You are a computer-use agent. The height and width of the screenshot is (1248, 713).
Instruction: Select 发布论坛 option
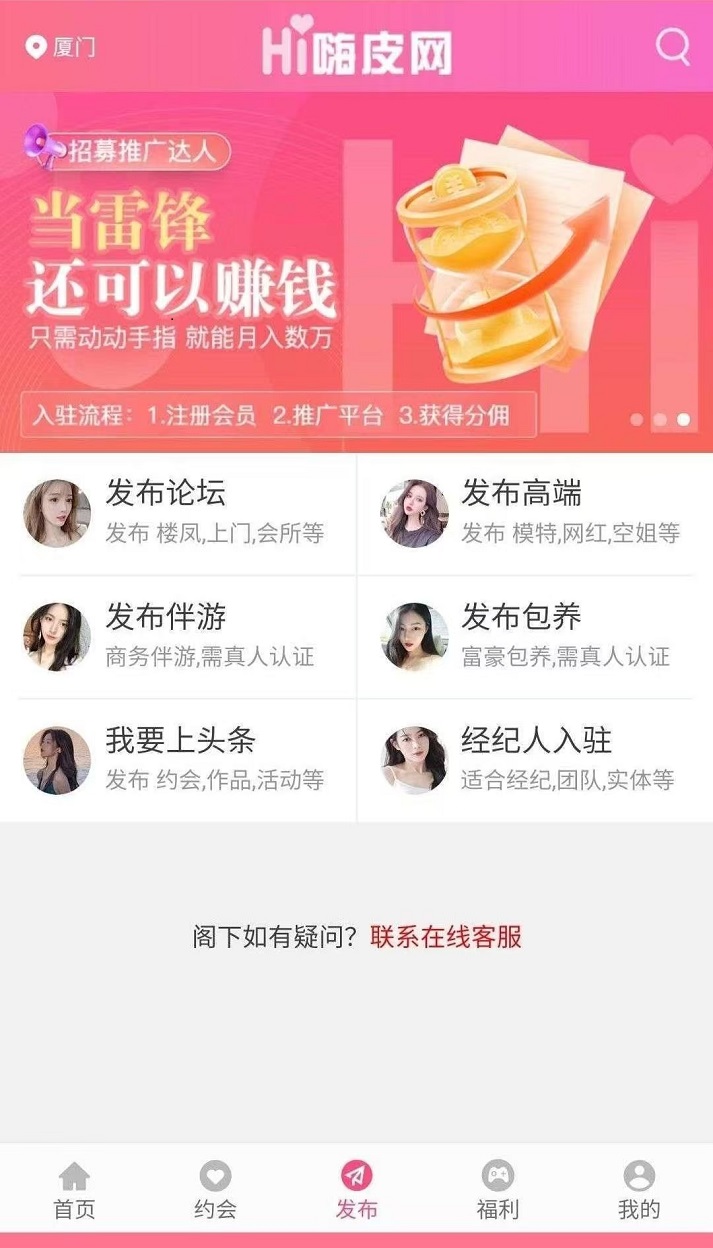[178, 513]
